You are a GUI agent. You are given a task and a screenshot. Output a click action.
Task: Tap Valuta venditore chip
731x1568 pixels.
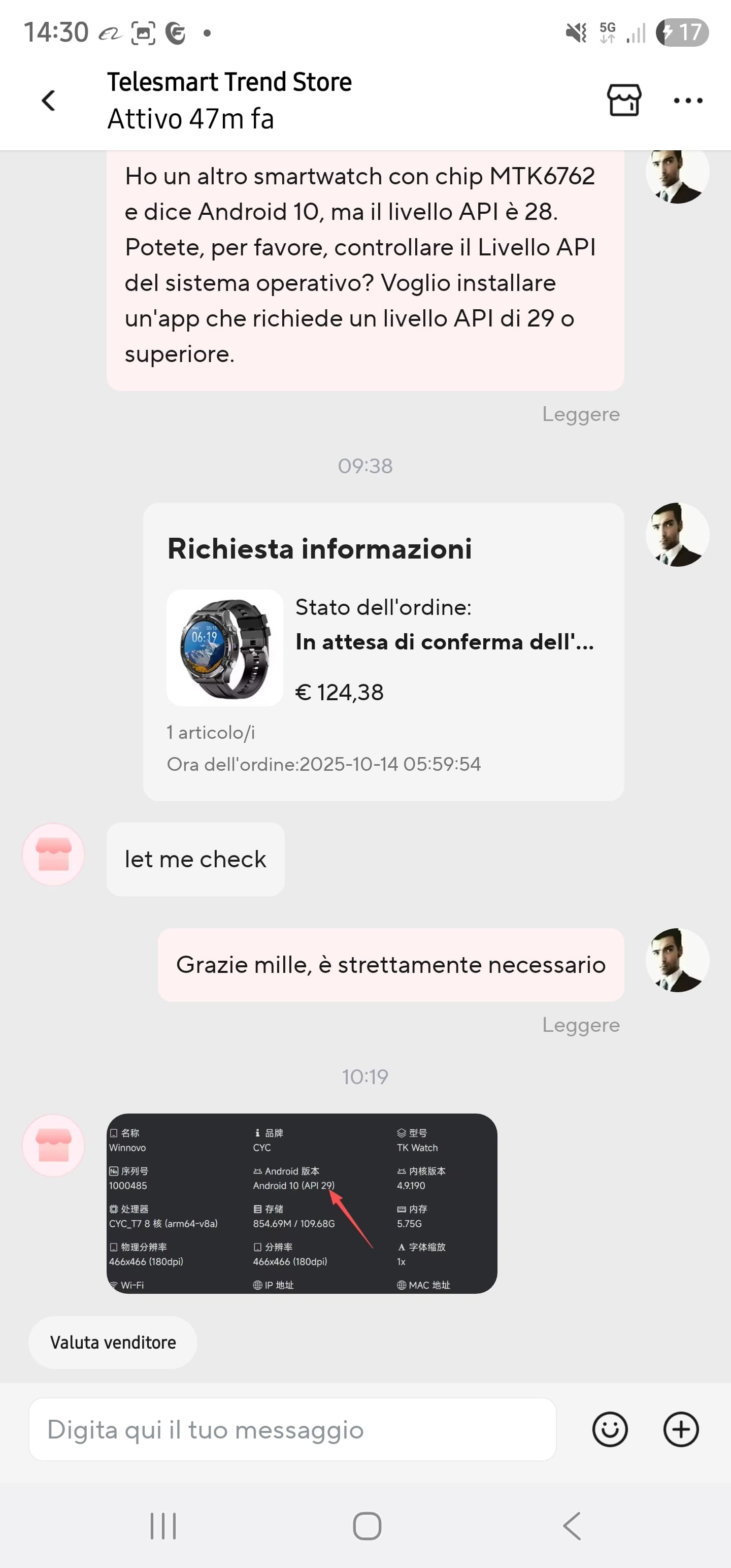coord(113,1342)
